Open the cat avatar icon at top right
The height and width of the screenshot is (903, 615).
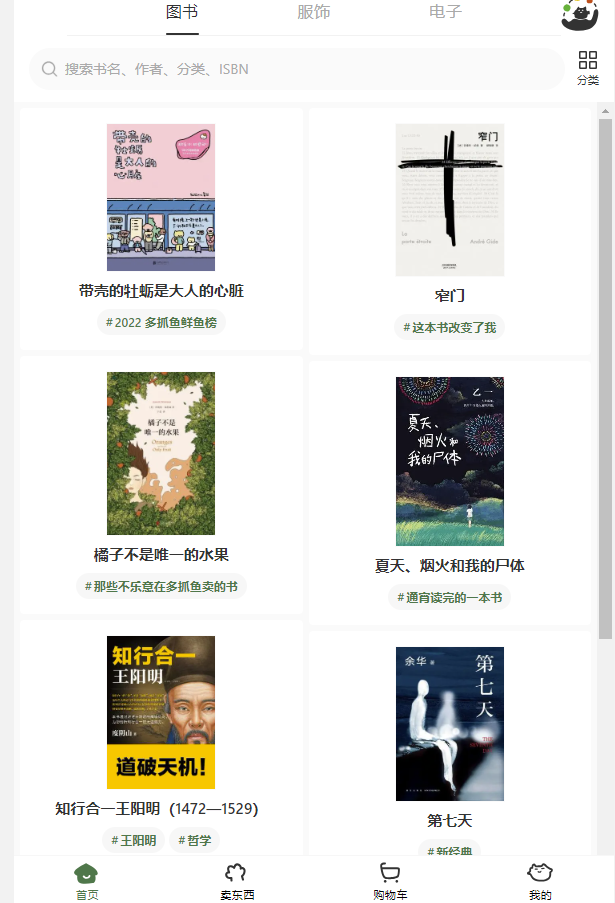(579, 15)
